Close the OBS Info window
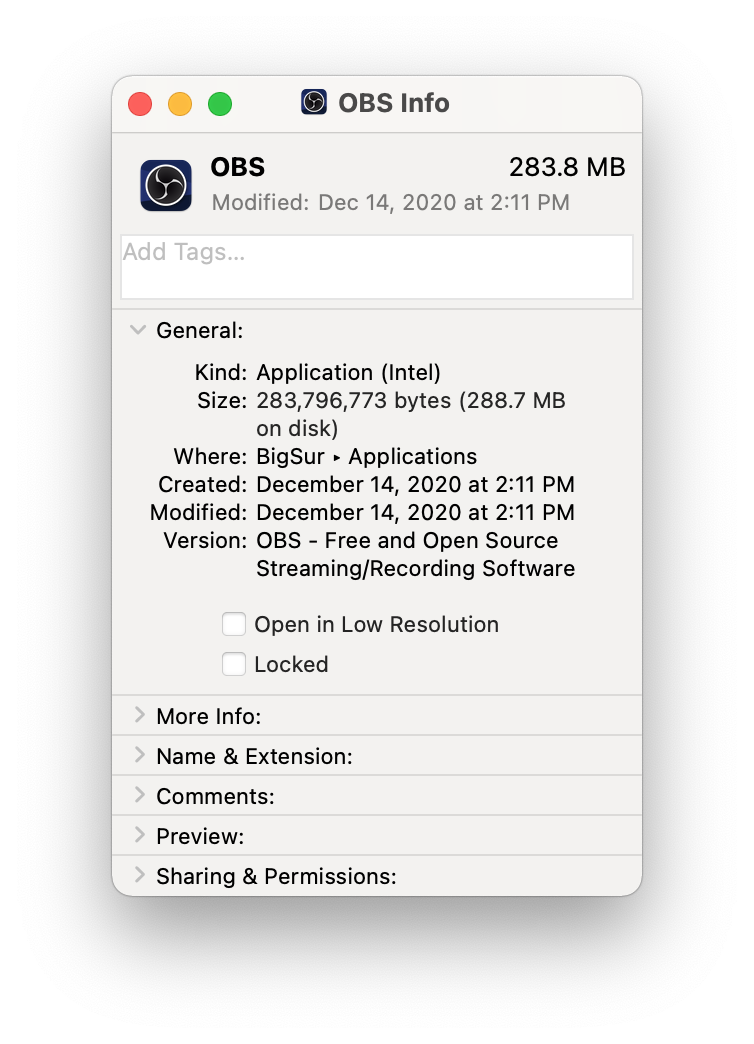Viewport: 754px width, 1044px height. click(x=140, y=104)
